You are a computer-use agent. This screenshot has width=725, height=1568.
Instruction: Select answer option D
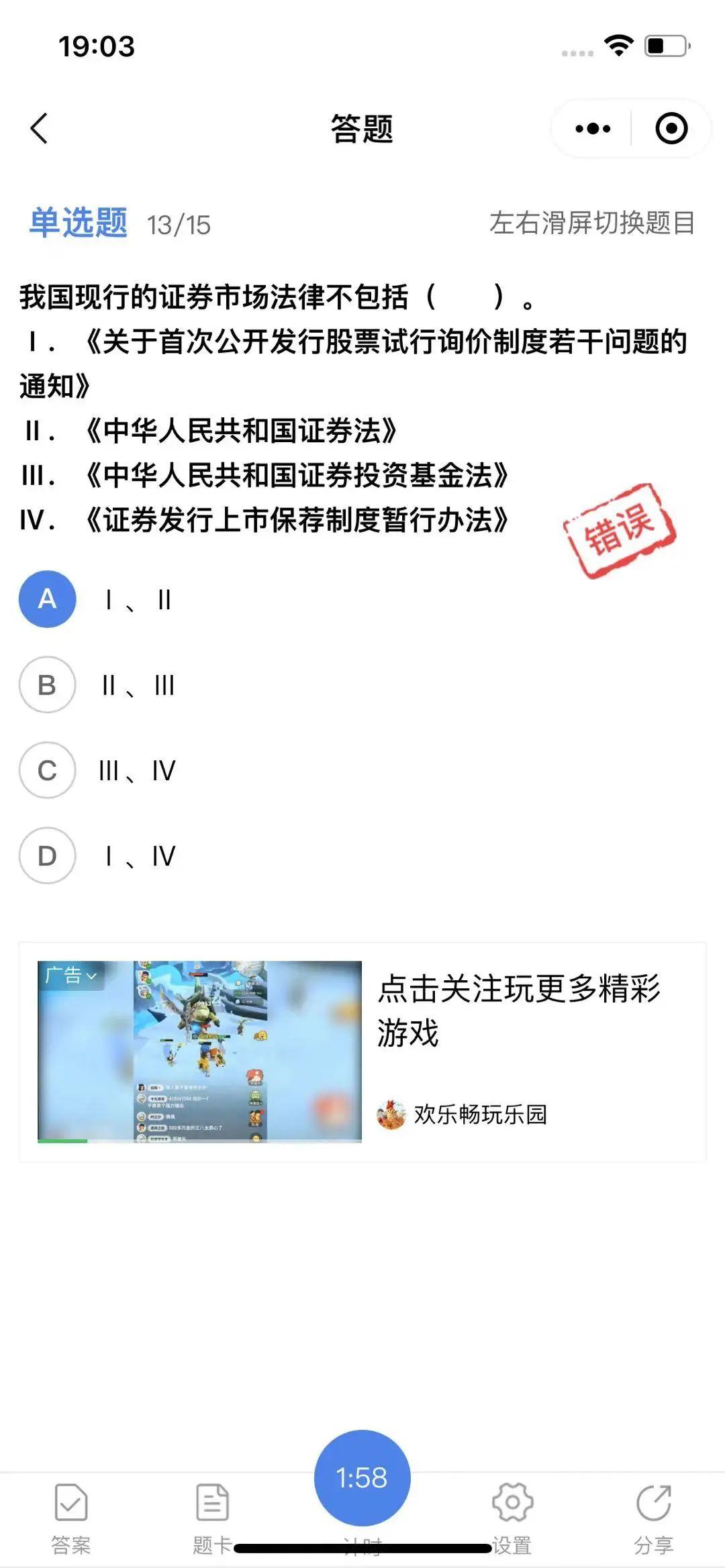pos(48,856)
